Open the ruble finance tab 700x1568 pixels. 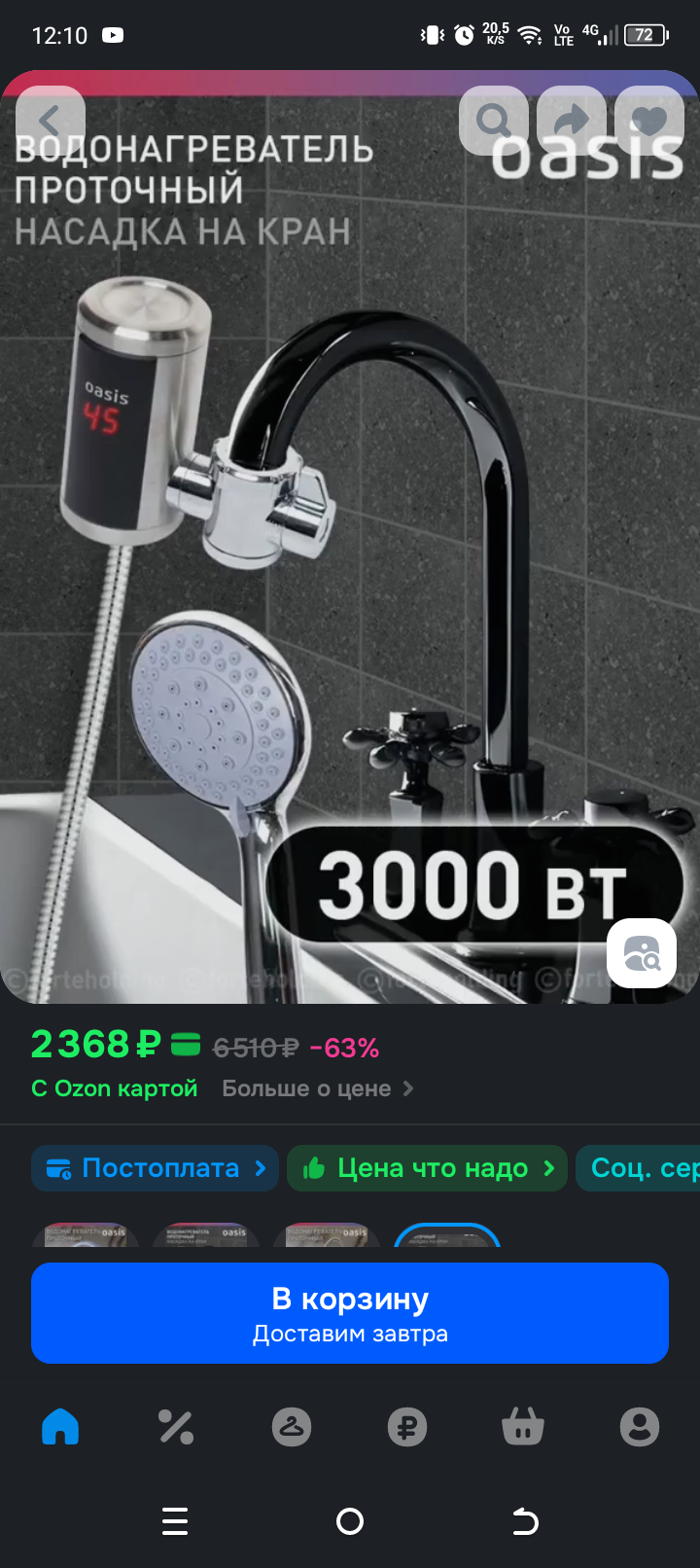click(407, 1427)
